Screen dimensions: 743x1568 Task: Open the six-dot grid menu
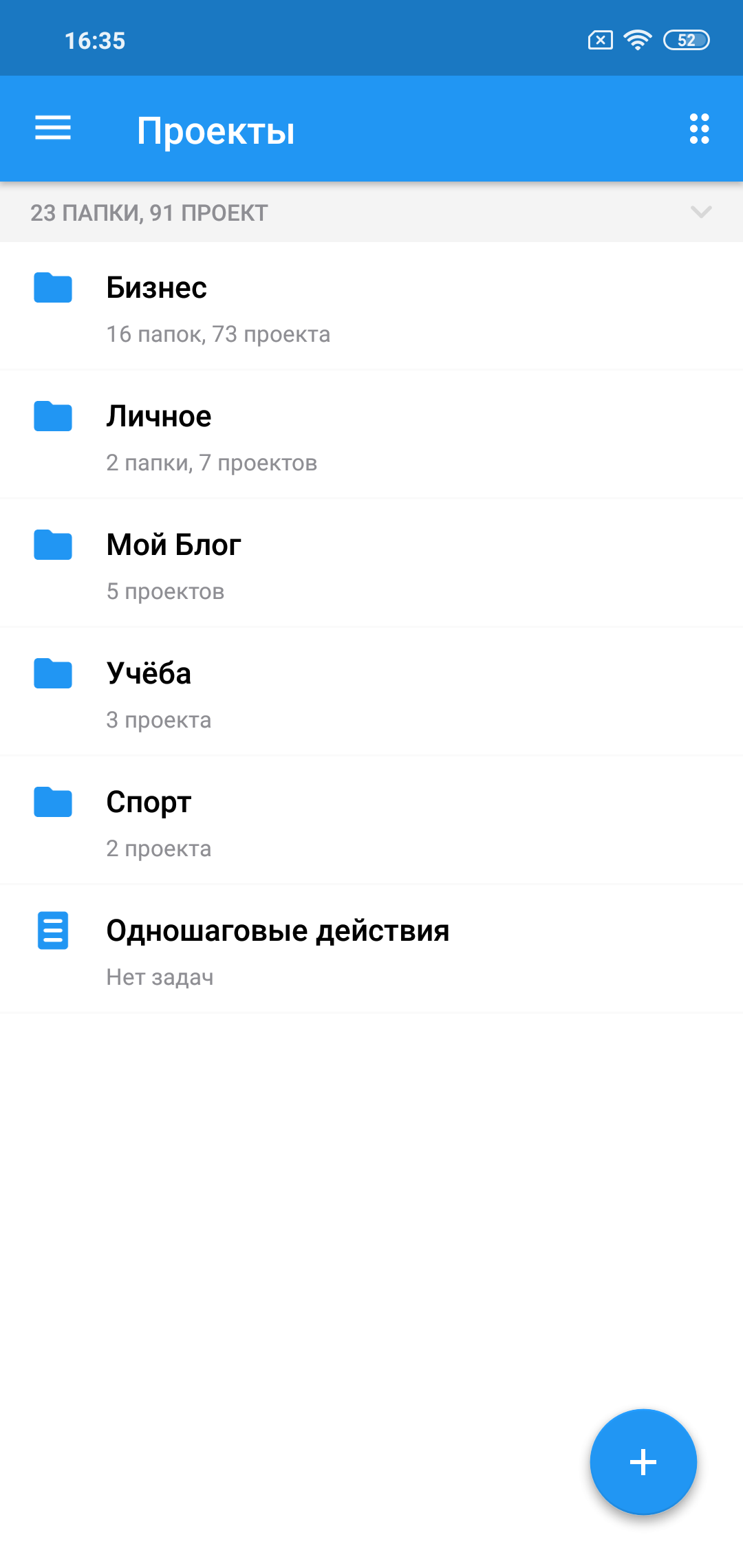[699, 129]
